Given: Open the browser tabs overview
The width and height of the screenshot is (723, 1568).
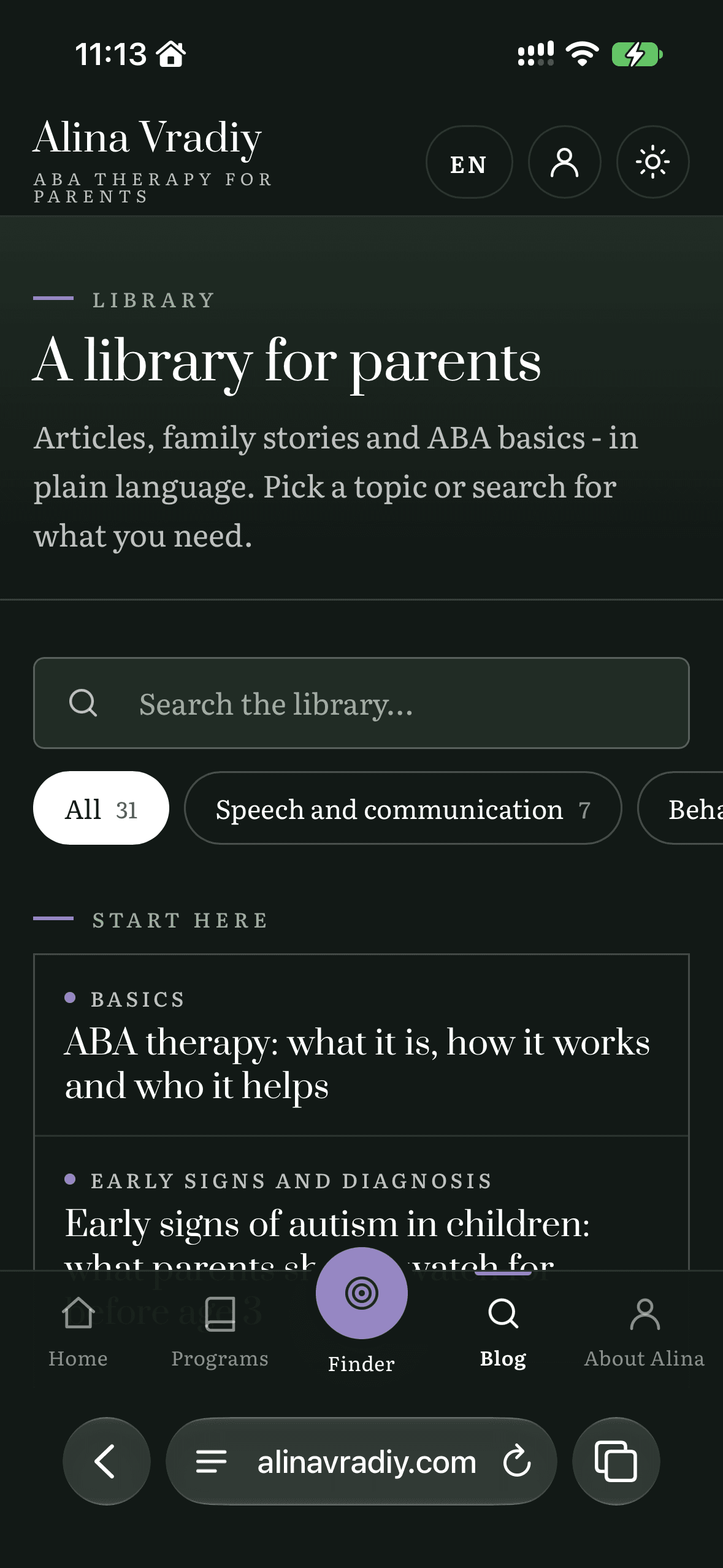Looking at the screenshot, I should 616,1461.
